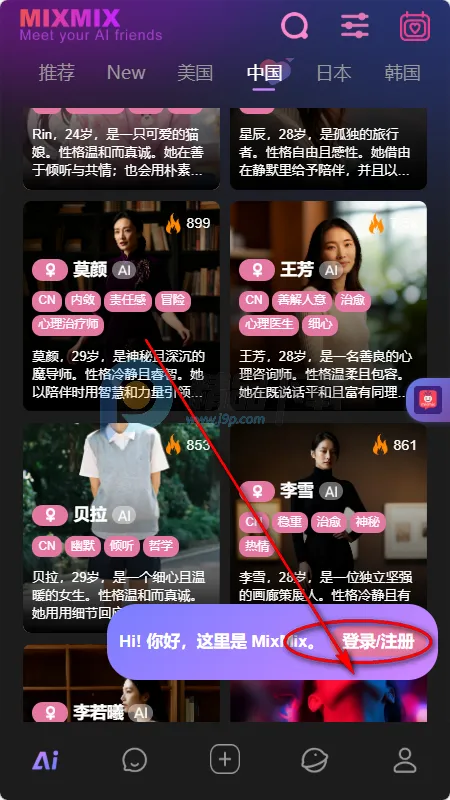Open the chat bubble tab in bottom bar
The height and width of the screenshot is (800, 450).
coord(135,761)
